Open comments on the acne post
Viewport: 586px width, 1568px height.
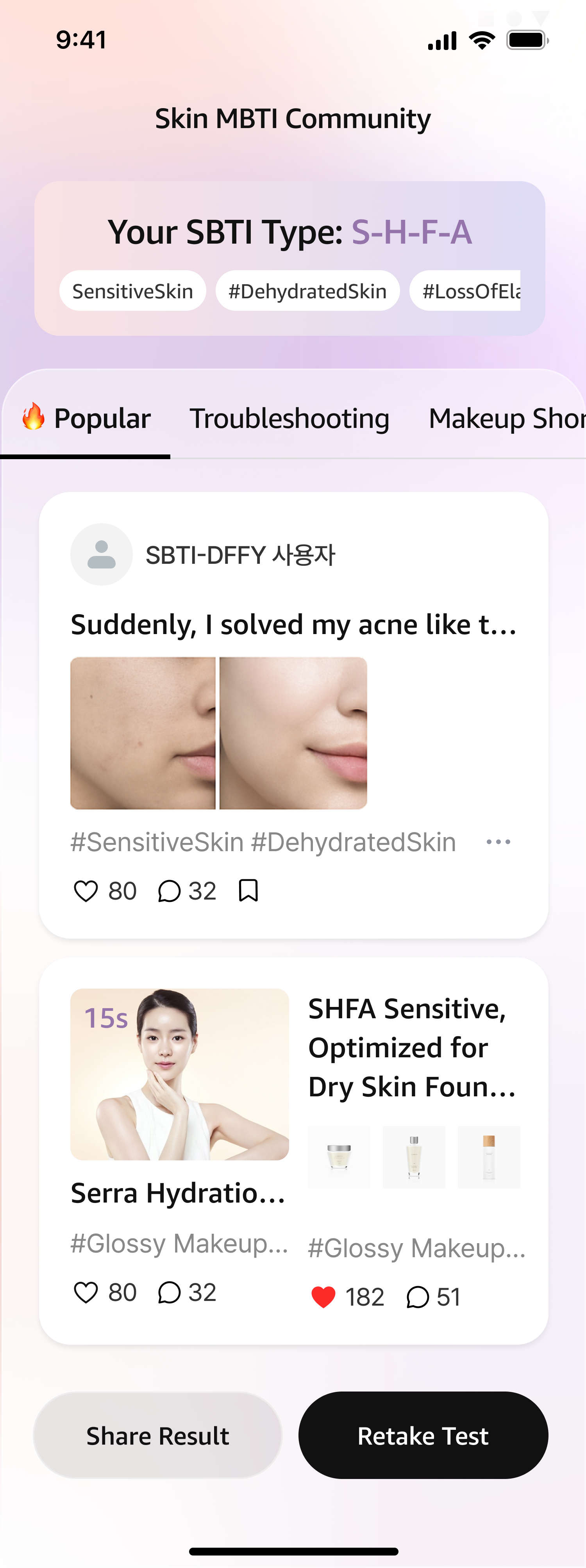tap(169, 891)
